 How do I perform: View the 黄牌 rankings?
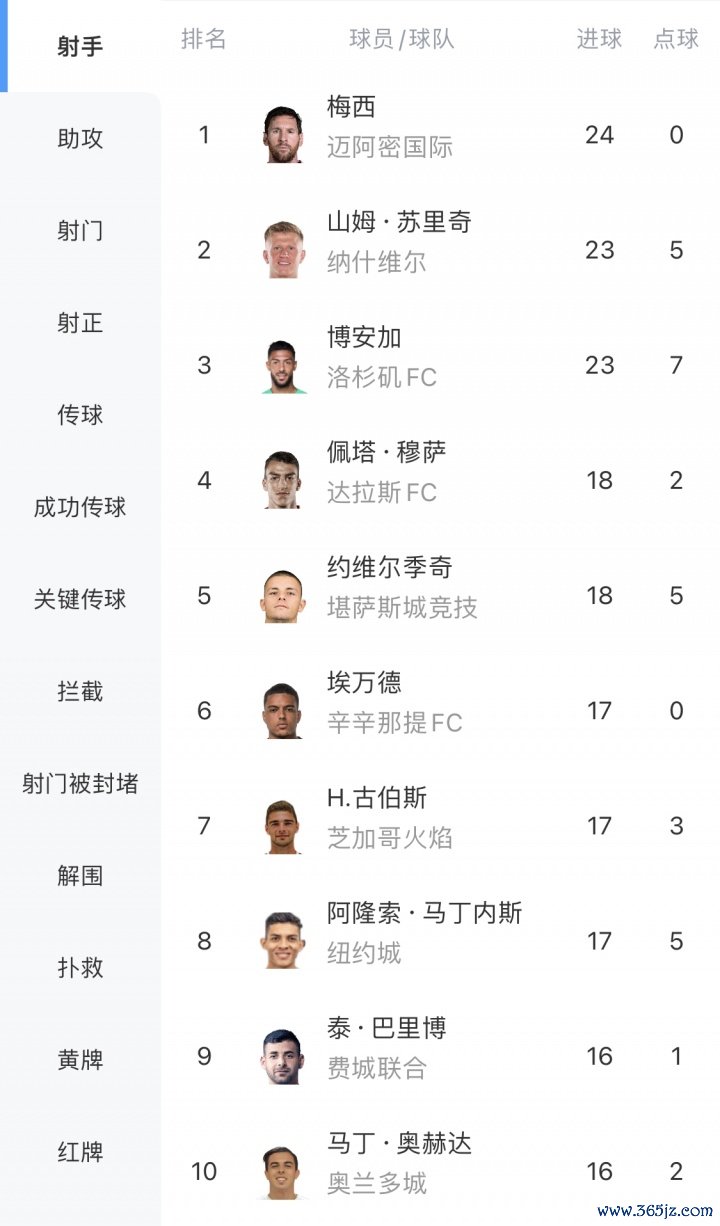pos(80,1059)
